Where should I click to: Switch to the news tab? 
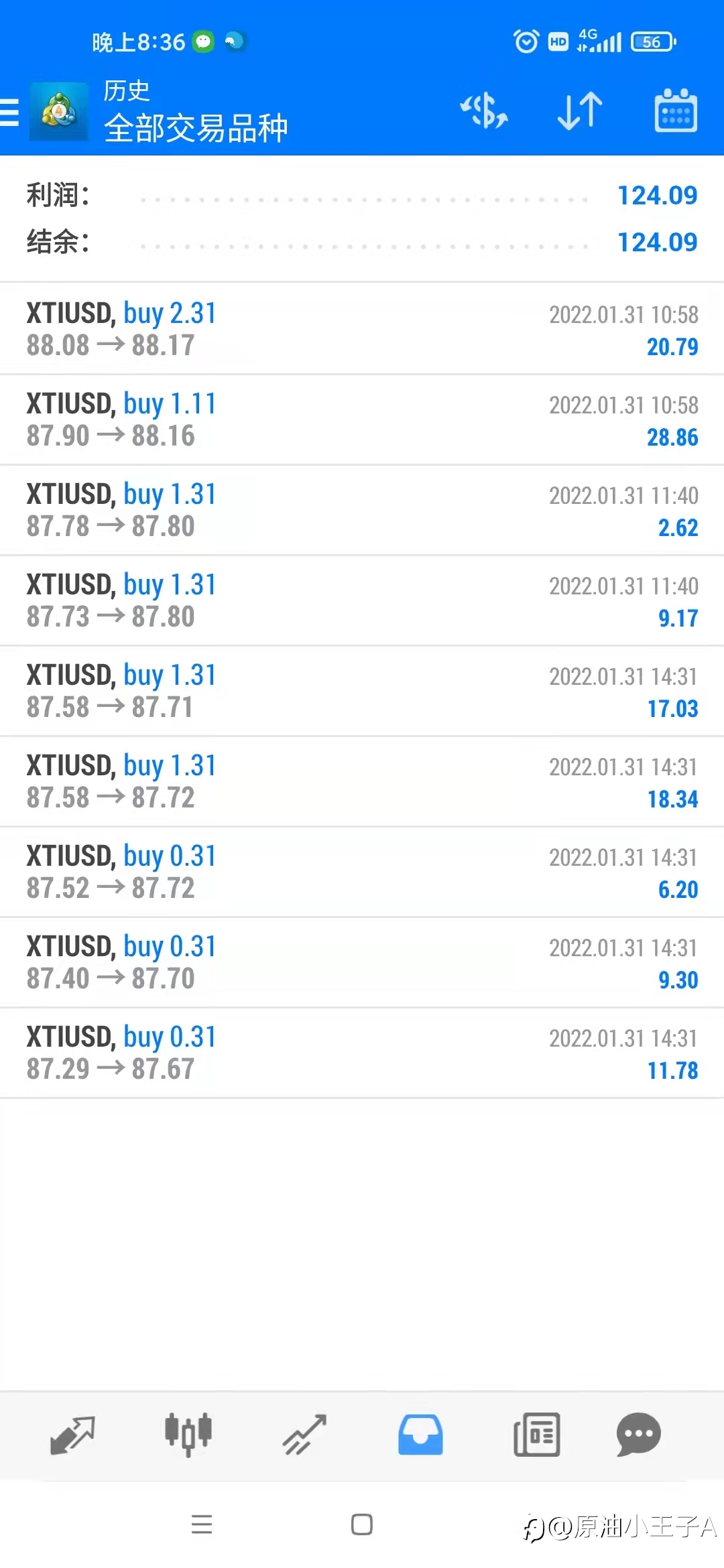click(x=536, y=1435)
